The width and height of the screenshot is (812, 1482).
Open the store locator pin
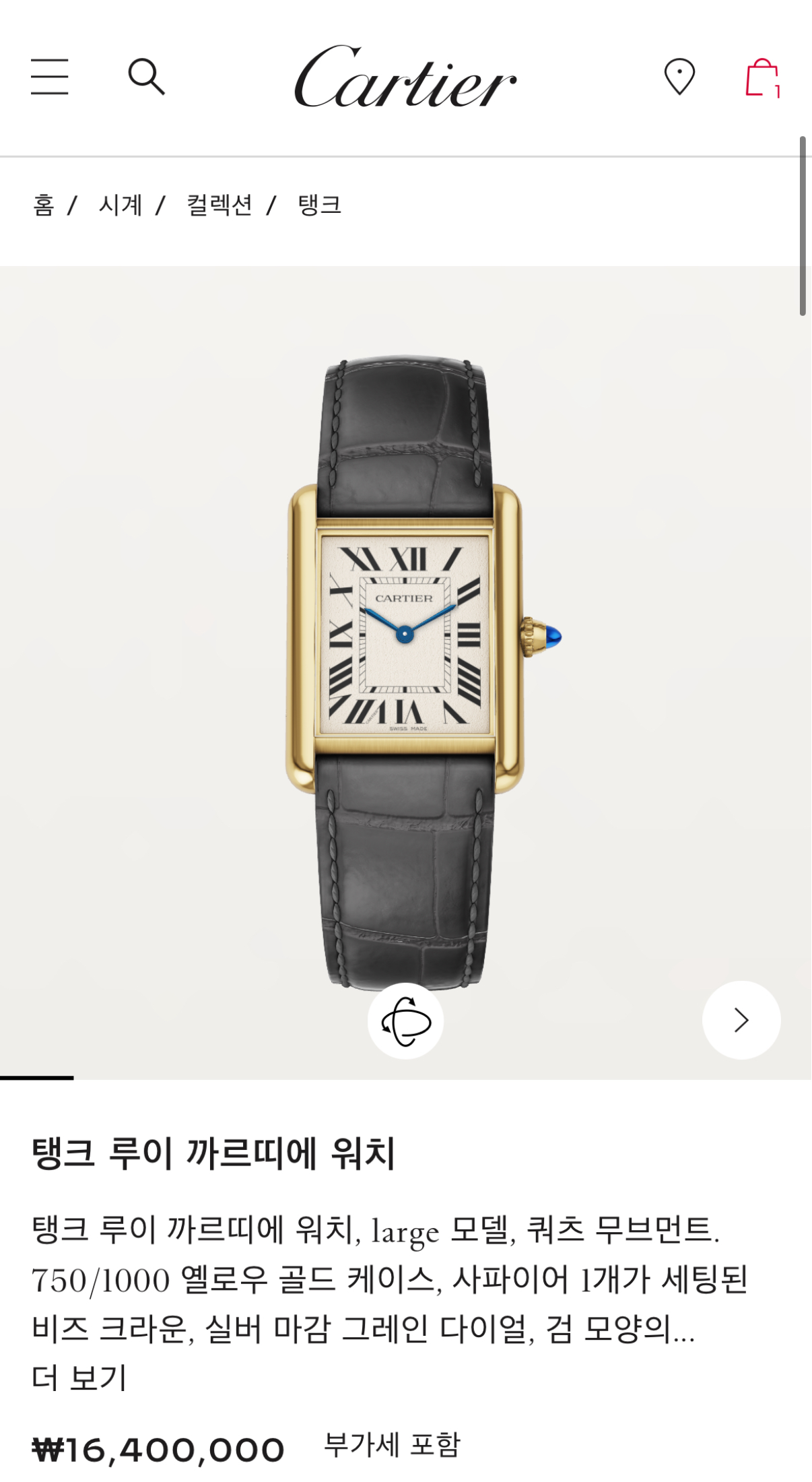pyautogui.click(x=679, y=77)
